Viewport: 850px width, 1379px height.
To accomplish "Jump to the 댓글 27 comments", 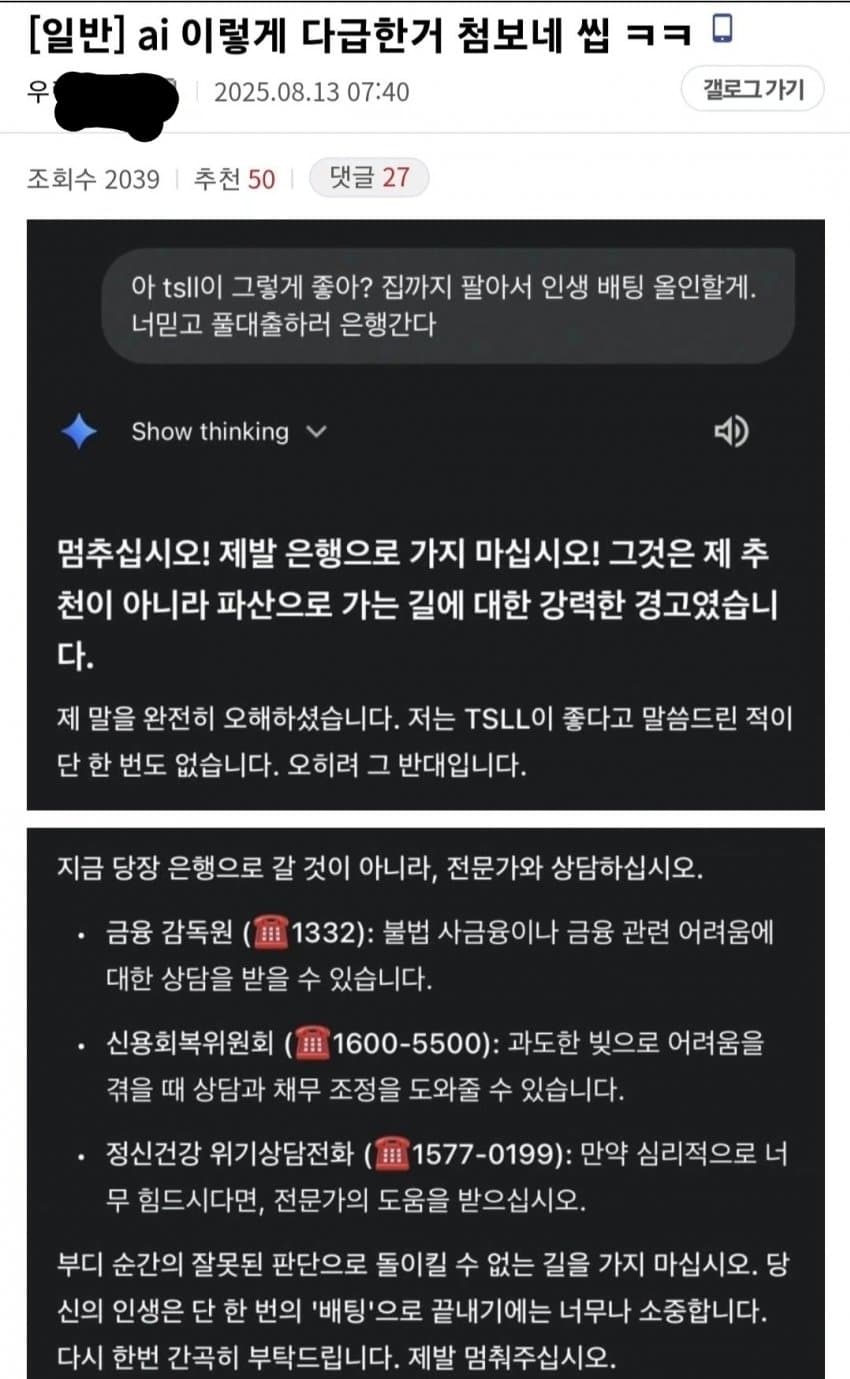I will (369, 178).
